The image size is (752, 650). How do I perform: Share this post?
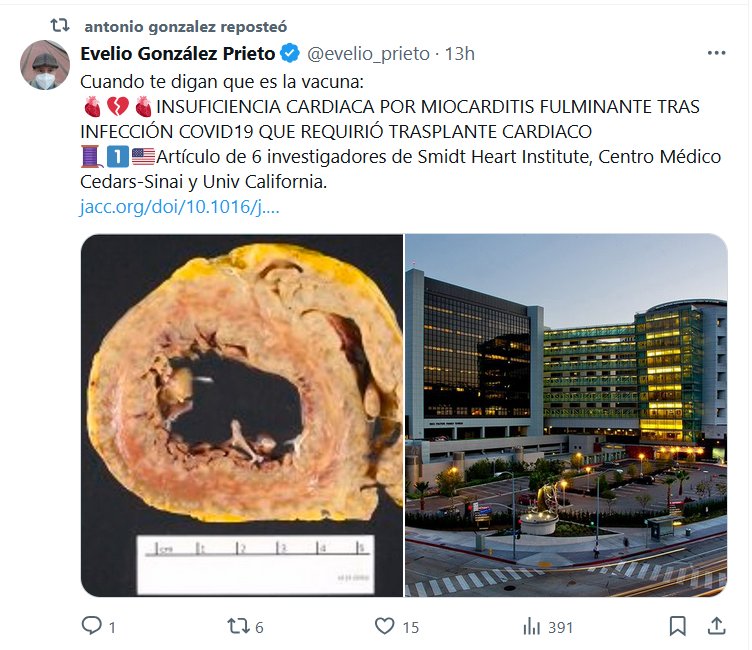(x=716, y=627)
